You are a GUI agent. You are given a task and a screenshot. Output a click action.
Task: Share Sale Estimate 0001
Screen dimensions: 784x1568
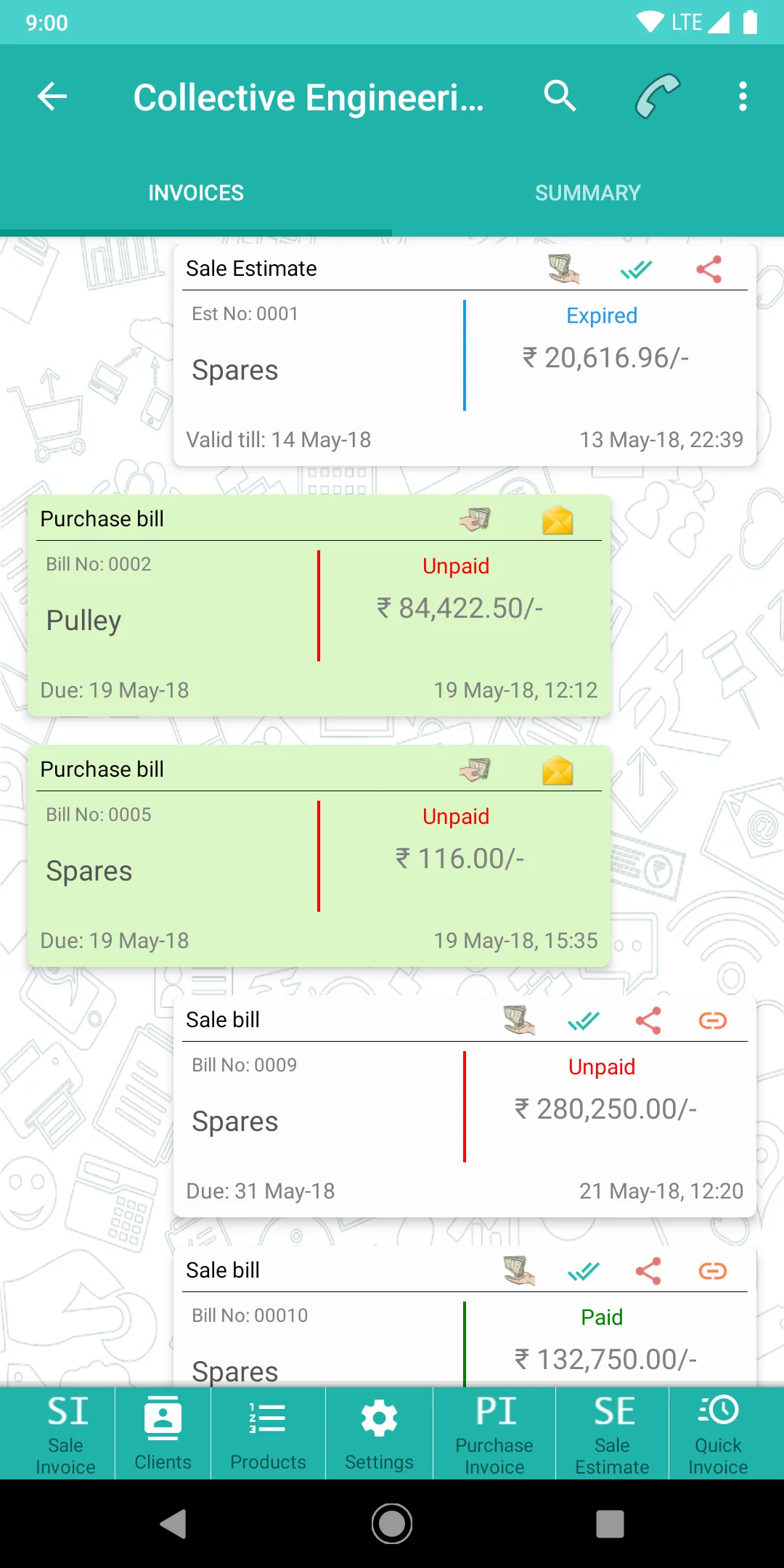point(709,269)
